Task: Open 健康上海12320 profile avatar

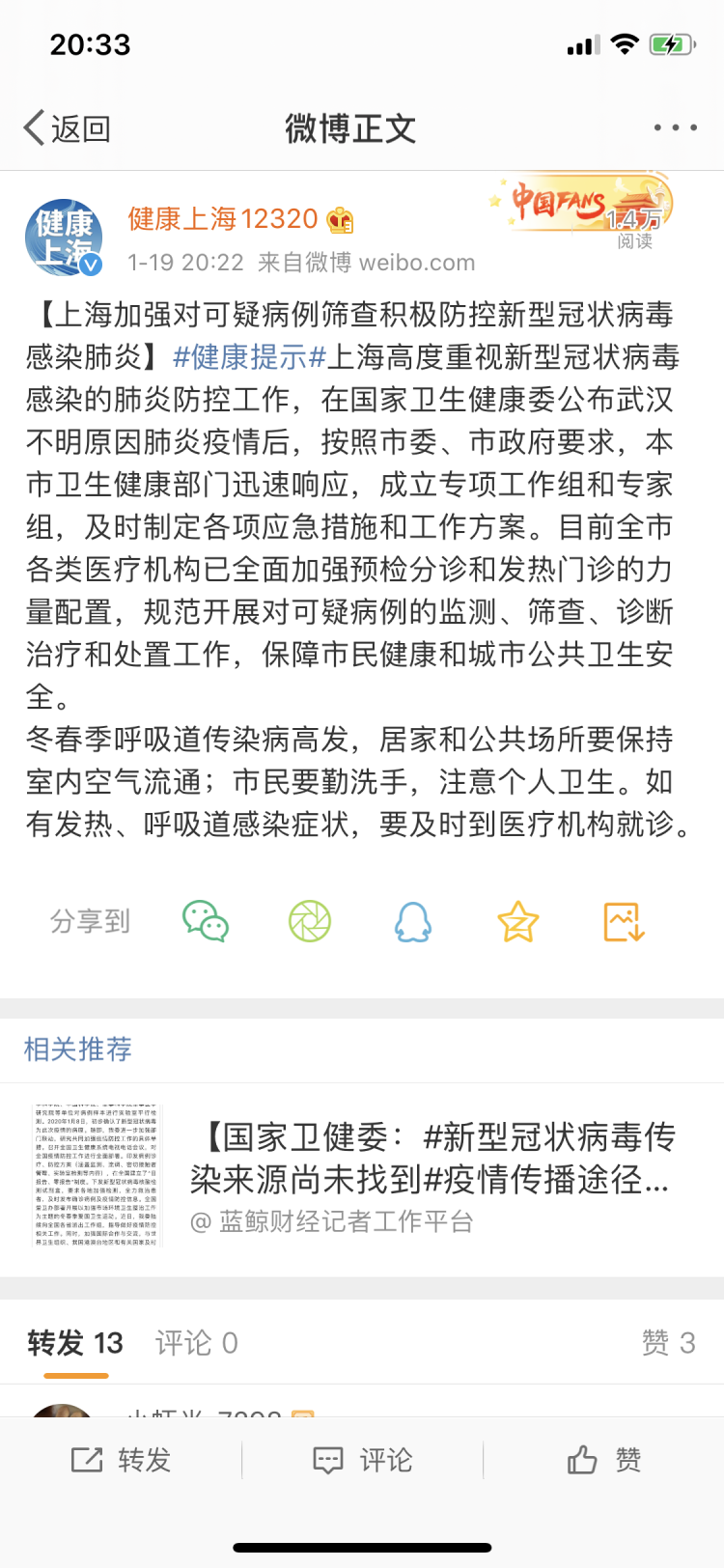Action: point(64,238)
